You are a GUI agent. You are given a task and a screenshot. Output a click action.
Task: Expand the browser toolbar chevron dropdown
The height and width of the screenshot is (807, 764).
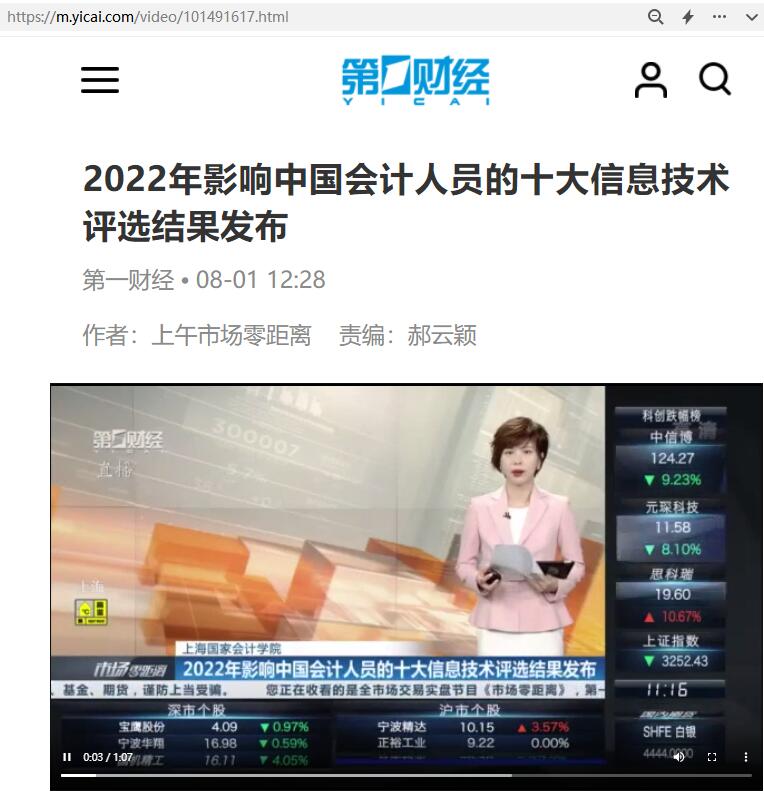[751, 17]
